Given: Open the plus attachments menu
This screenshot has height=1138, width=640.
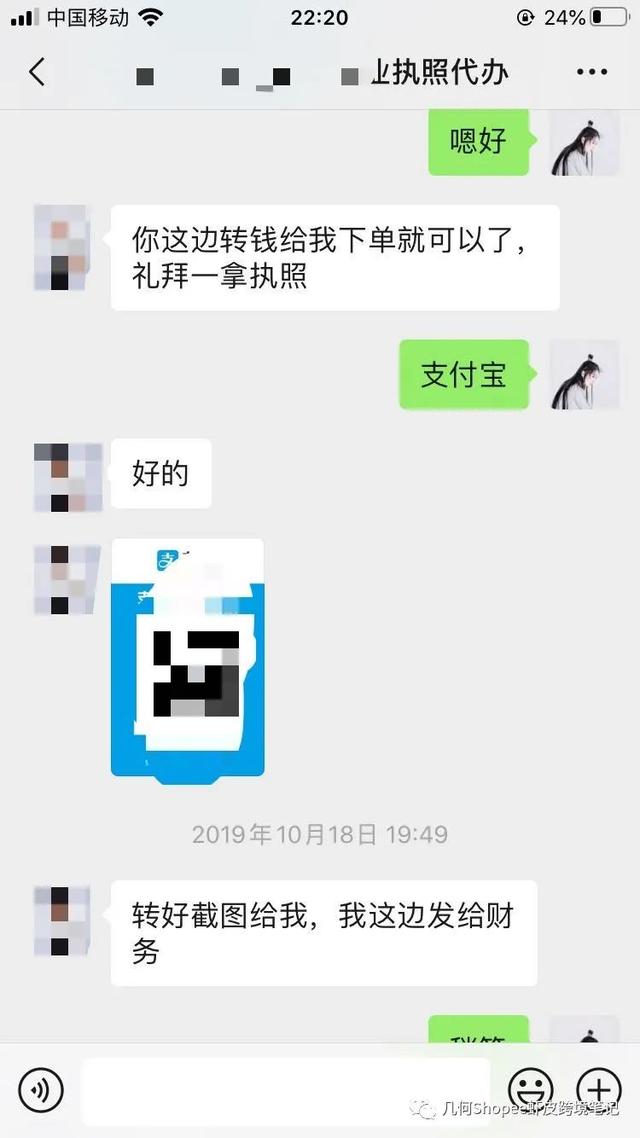Looking at the screenshot, I should tap(599, 1089).
